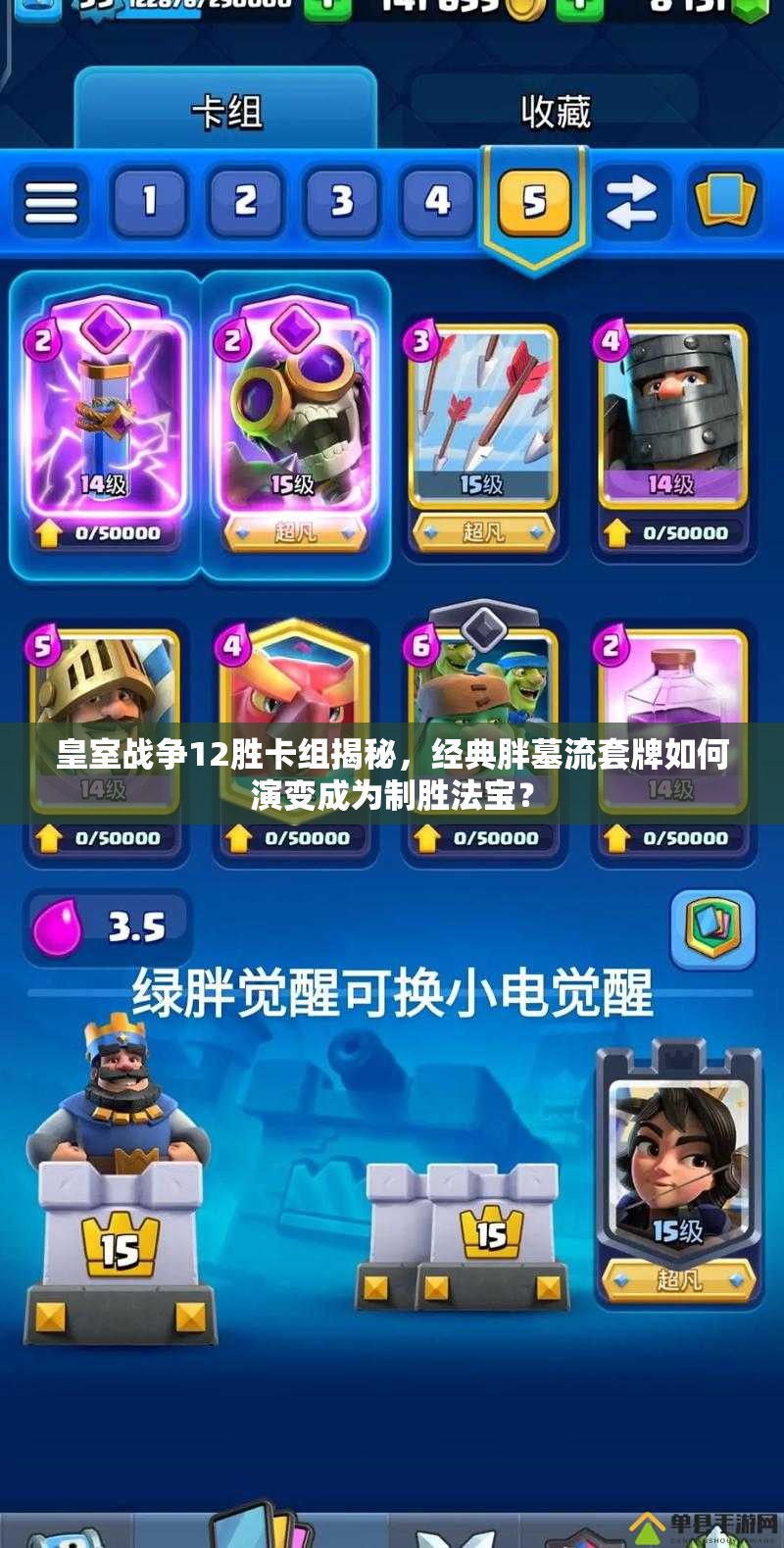Screen dimensions: 784x1548
Task: Open the three-line deck menu
Action: pos(52,204)
